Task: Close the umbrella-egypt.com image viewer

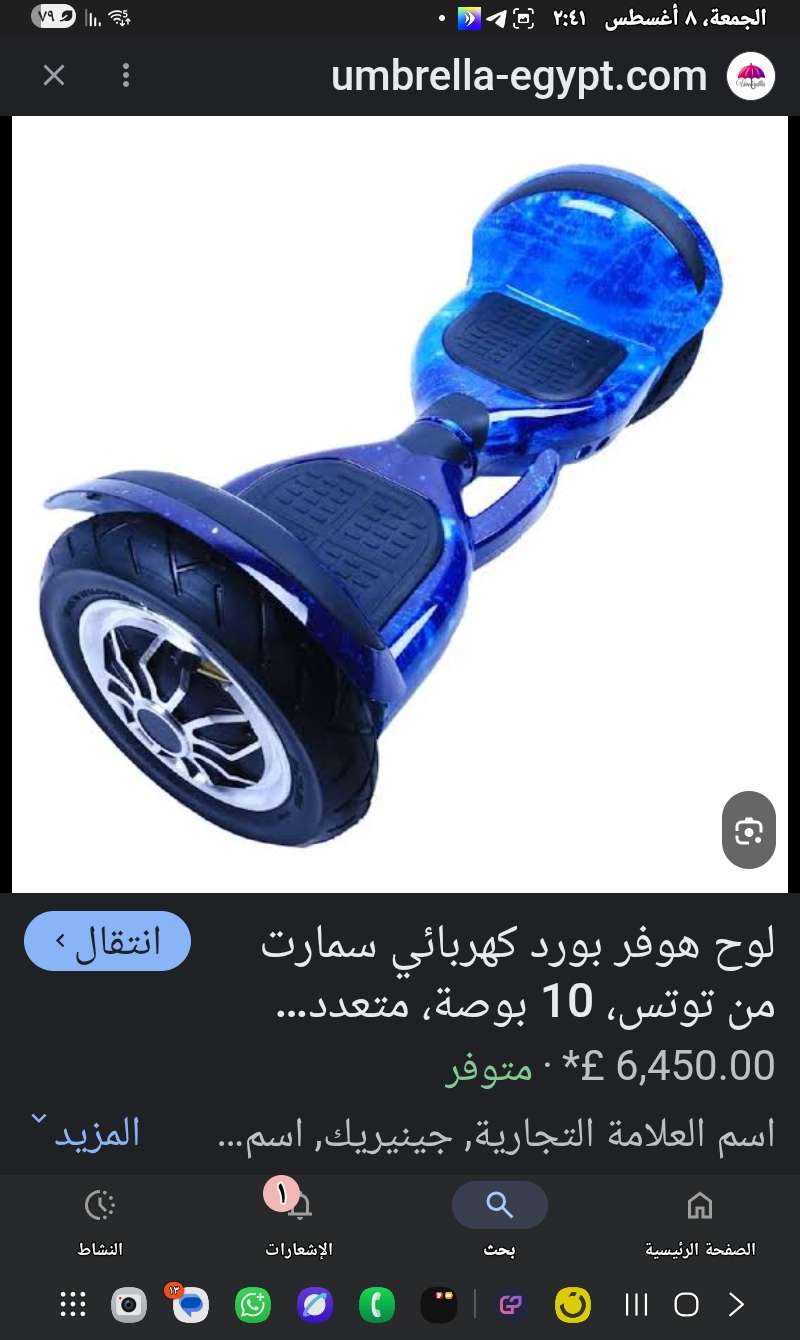Action: [x=54, y=75]
